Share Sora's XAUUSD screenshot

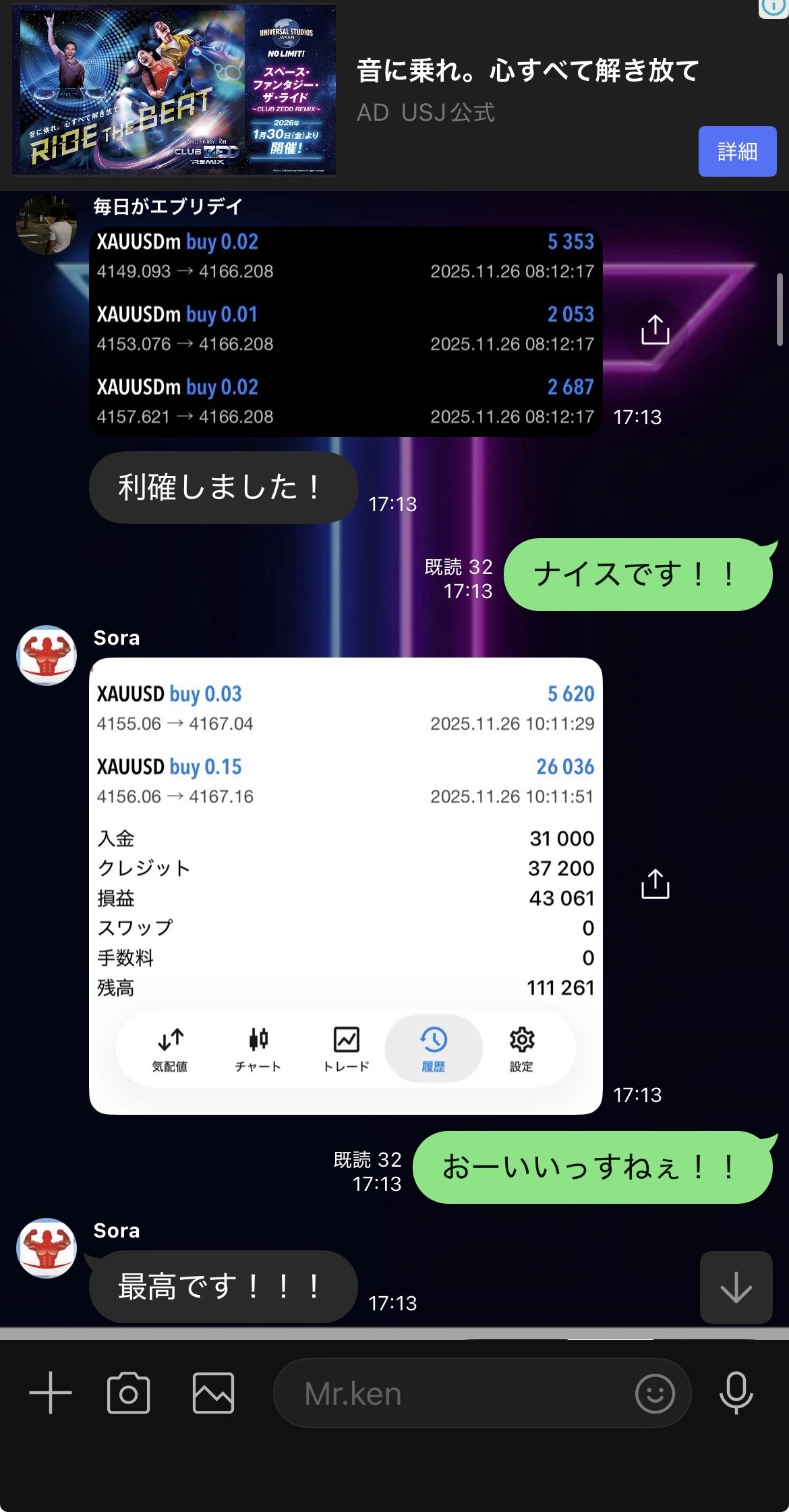tap(654, 884)
